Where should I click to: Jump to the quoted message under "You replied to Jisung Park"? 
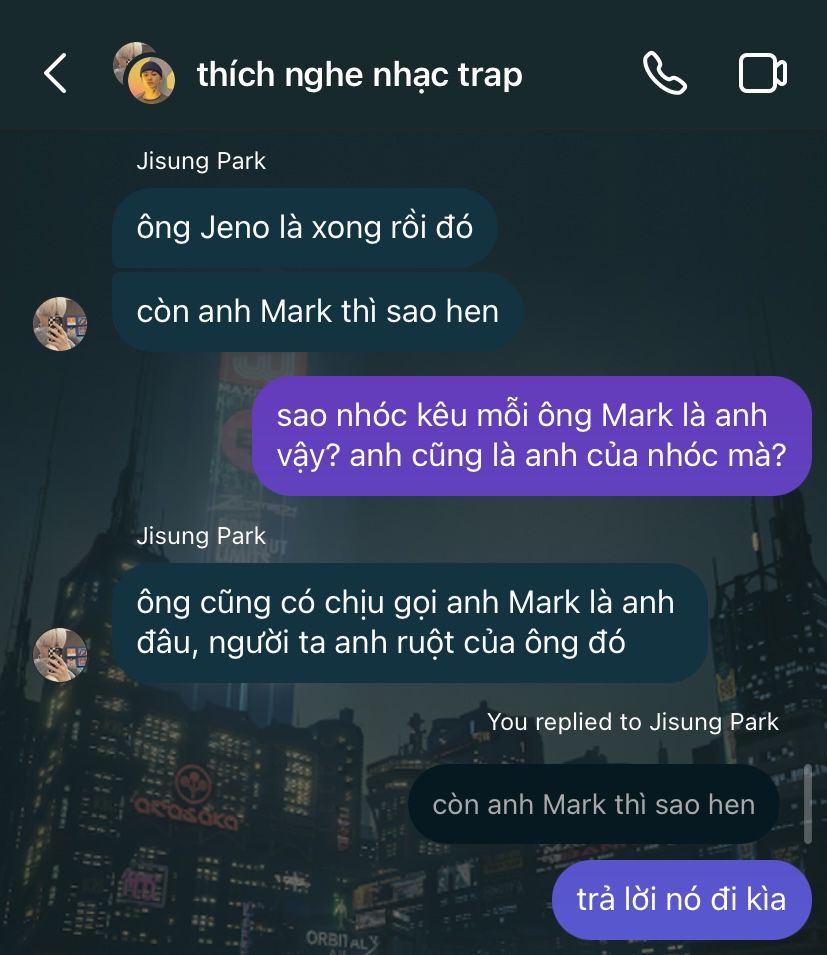[593, 804]
